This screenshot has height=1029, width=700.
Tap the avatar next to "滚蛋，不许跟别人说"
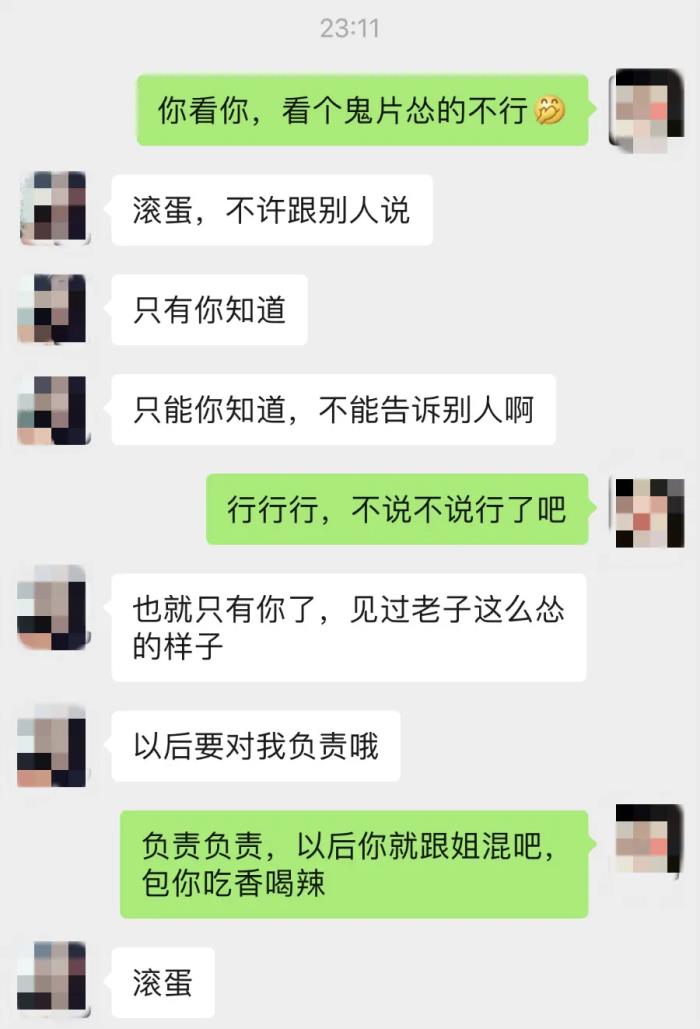coord(52,209)
